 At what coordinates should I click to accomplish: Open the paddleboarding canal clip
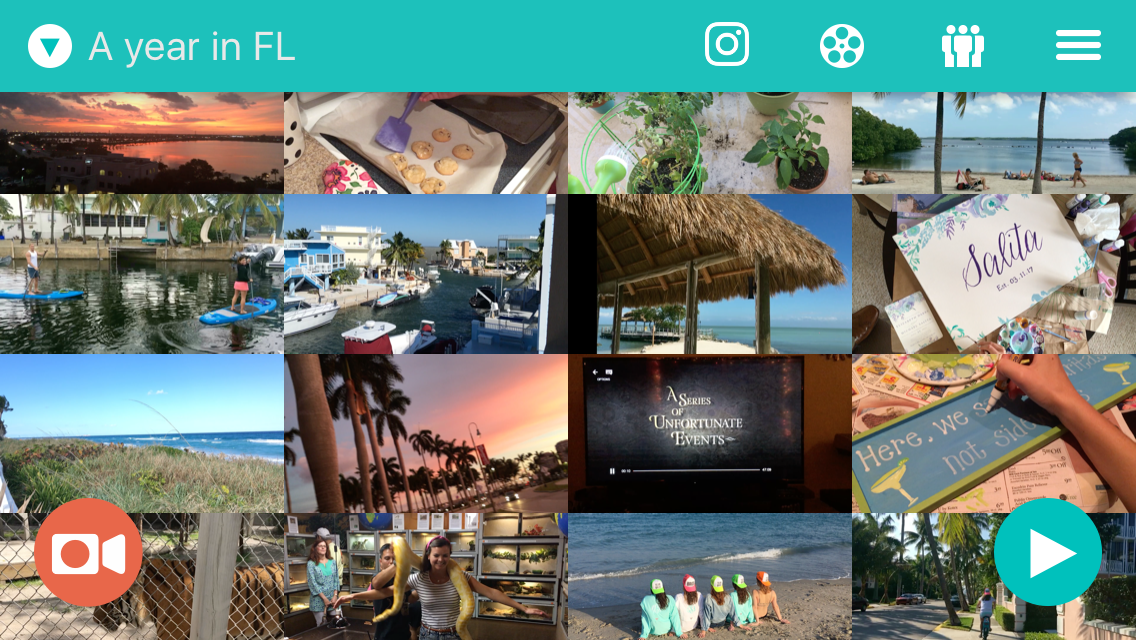(141, 274)
